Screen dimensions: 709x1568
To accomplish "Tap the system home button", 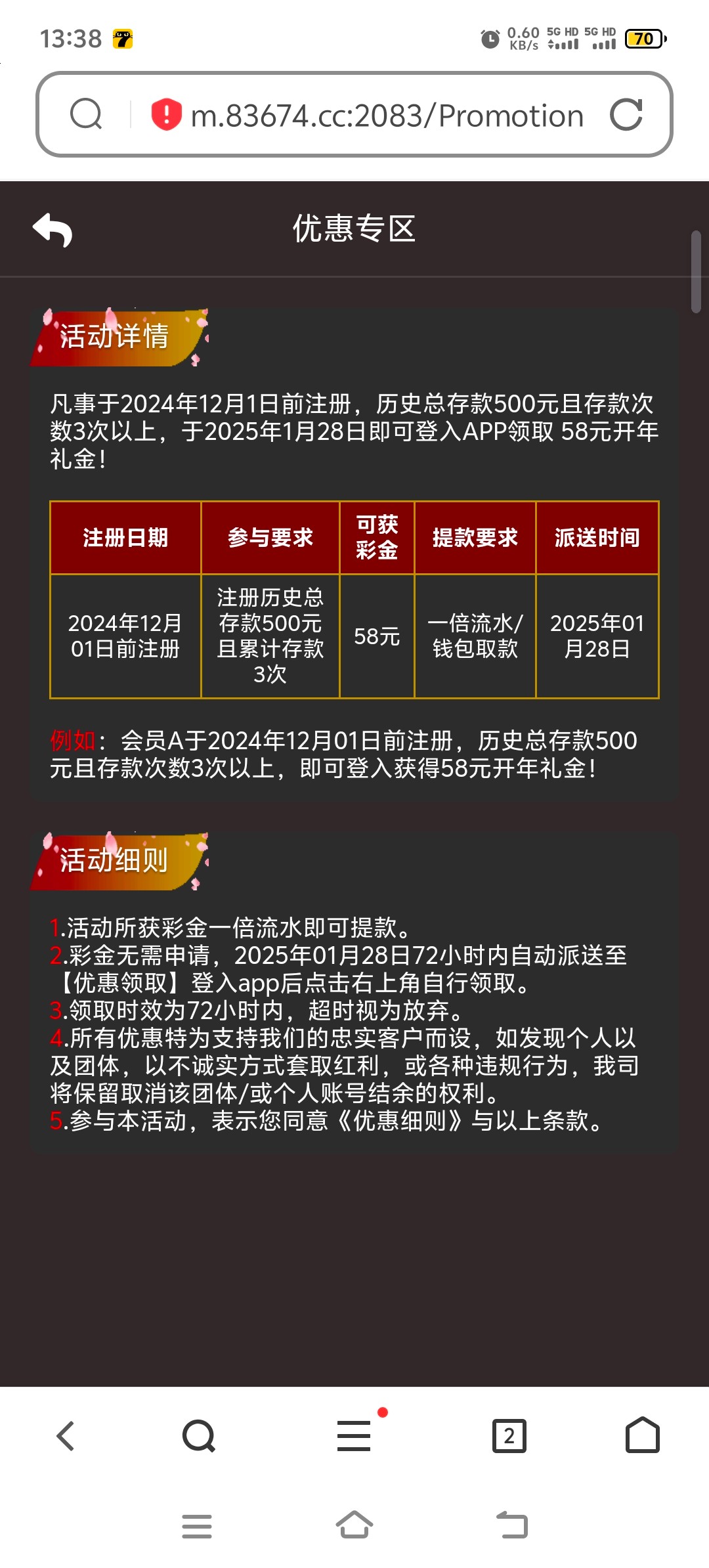I will click(x=354, y=1525).
